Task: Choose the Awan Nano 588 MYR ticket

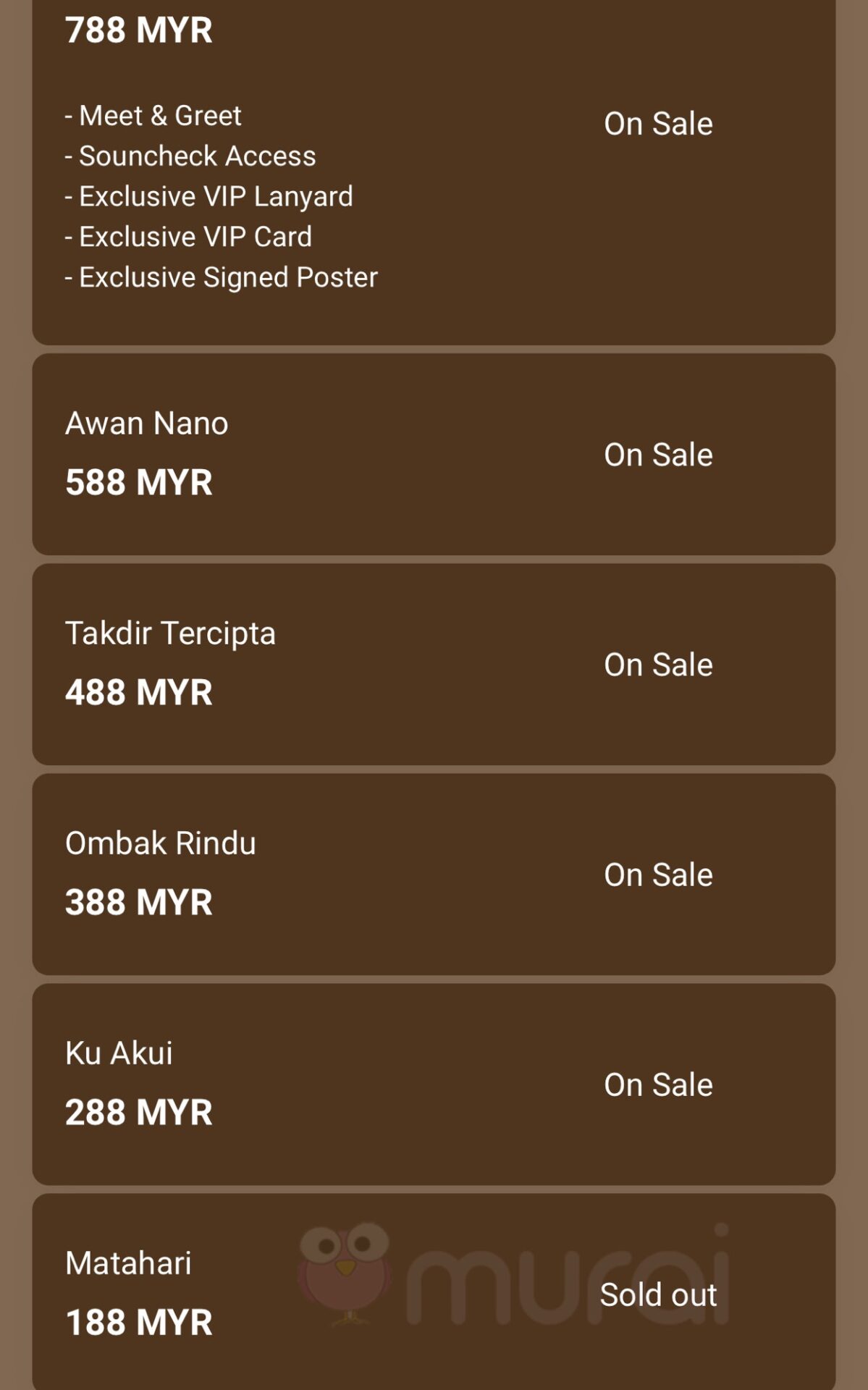Action: coord(434,454)
